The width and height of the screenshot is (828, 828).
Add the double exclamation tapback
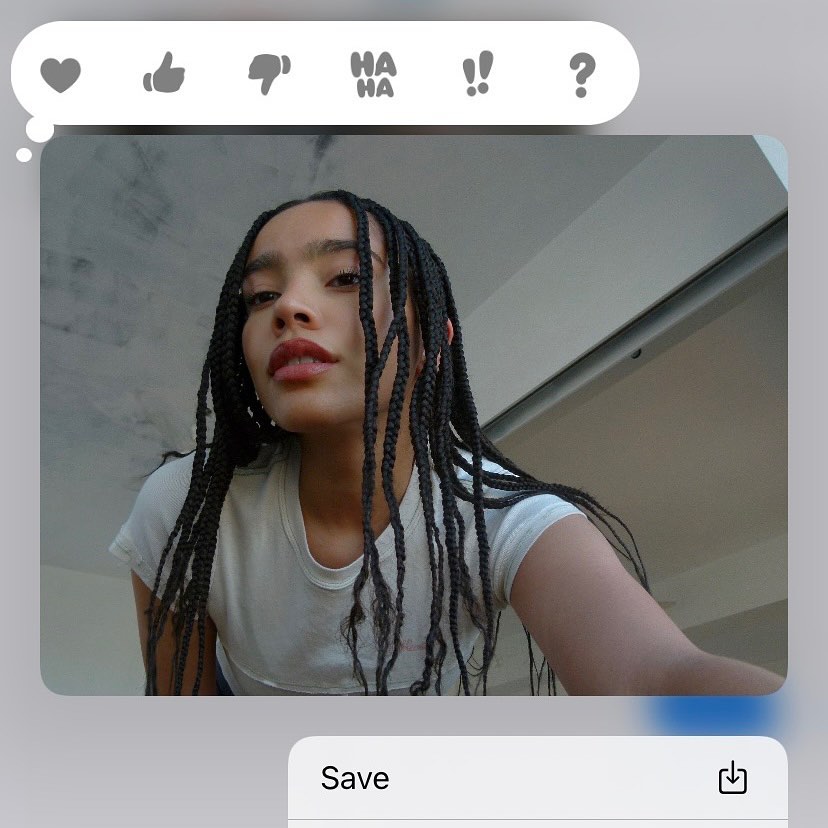coord(478,75)
